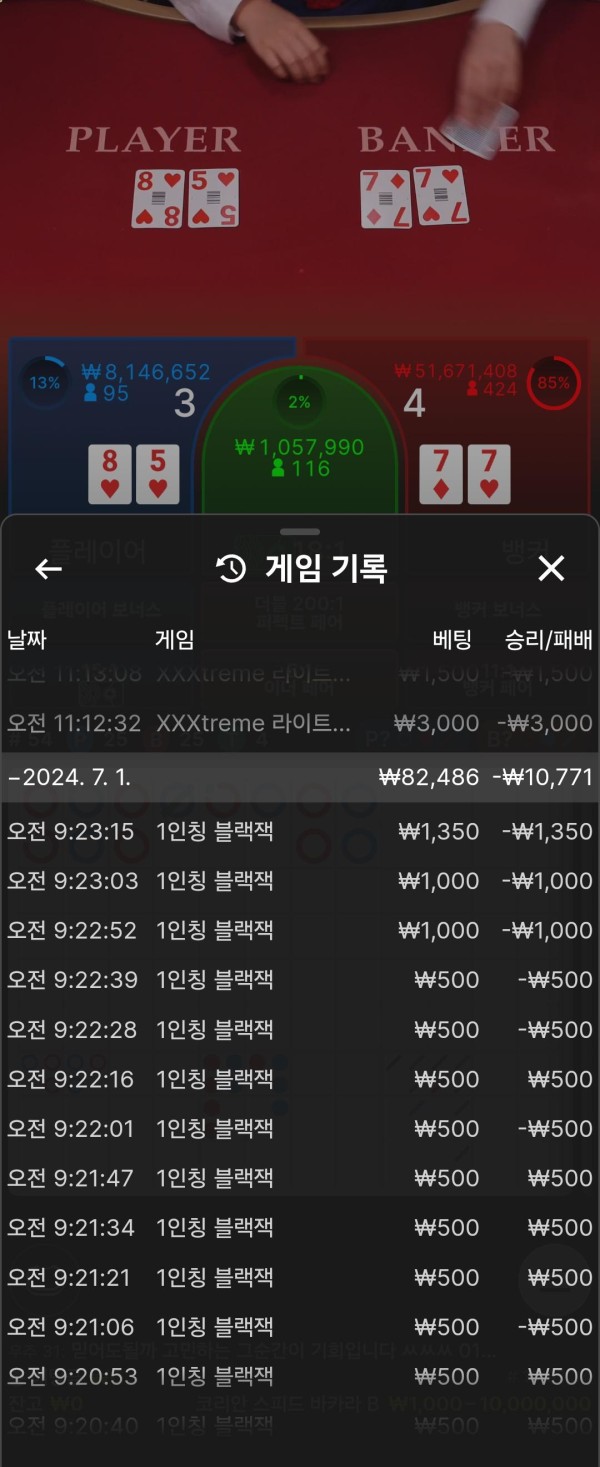Open the 오전 9:20:53 blackjack record
This screenshot has height=1467, width=600.
coord(300,1376)
